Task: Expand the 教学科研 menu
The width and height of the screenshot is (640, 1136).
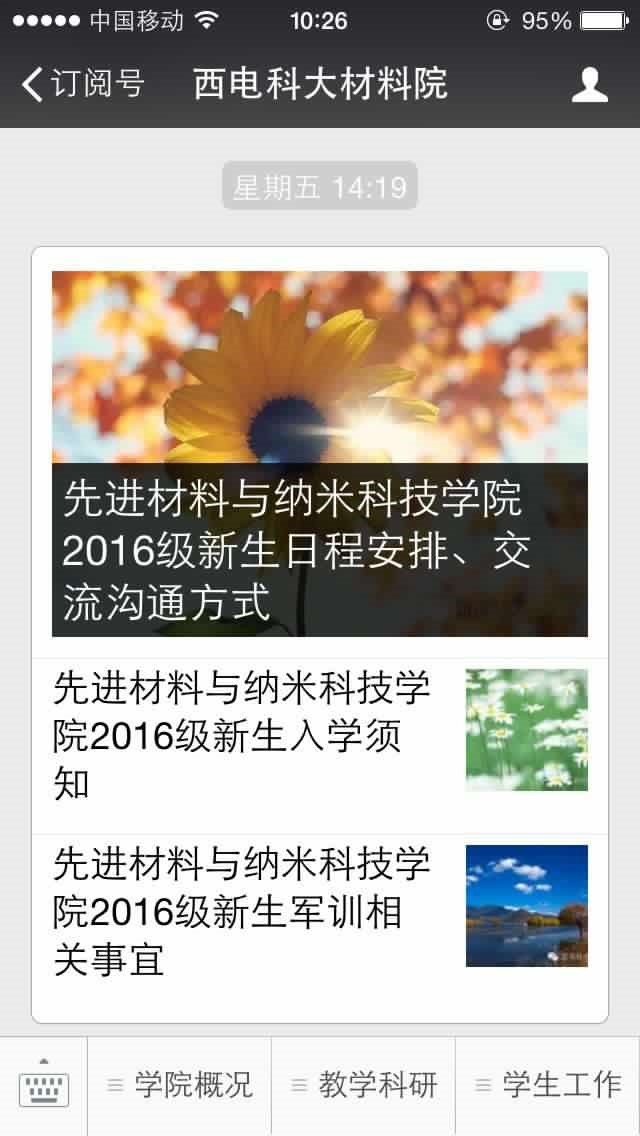Action: click(x=364, y=1085)
